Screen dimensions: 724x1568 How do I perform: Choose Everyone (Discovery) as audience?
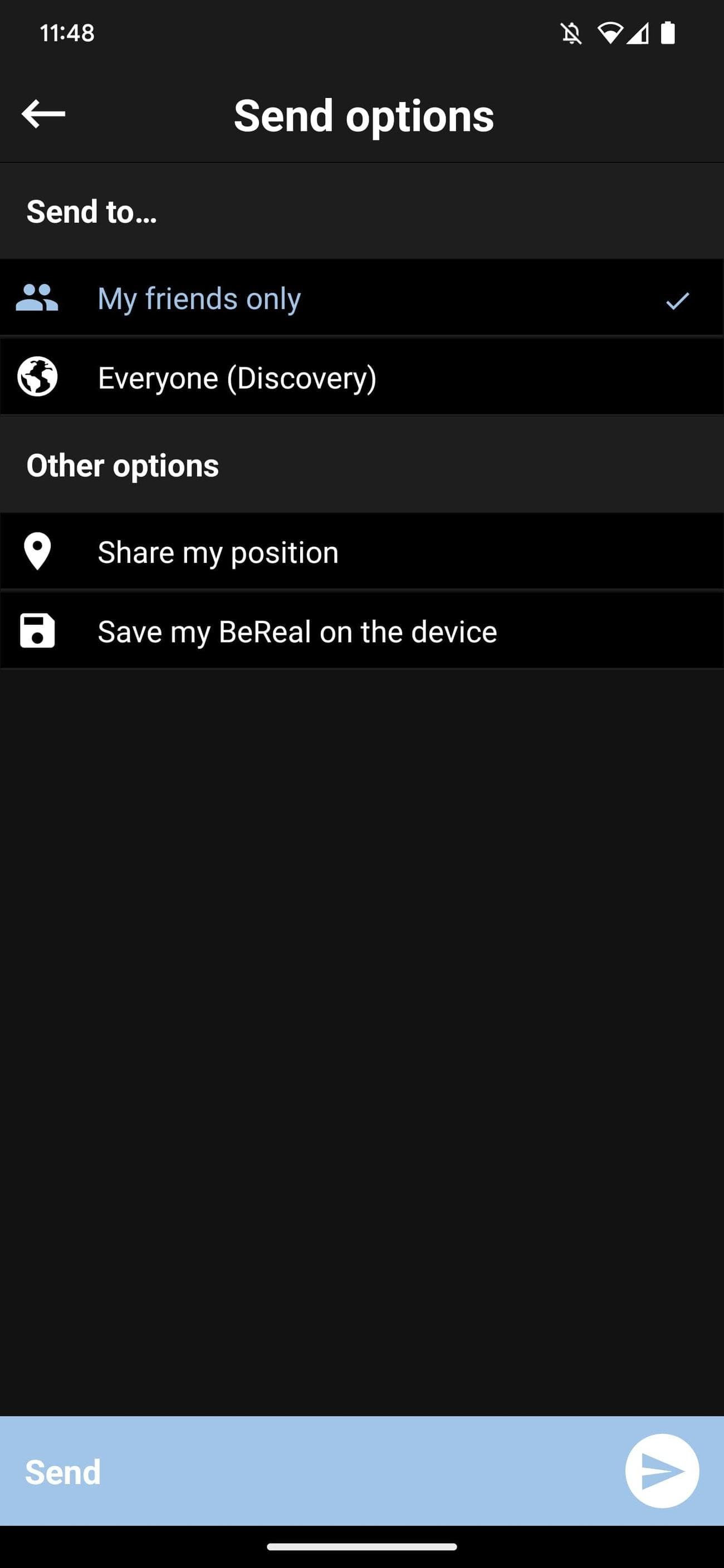[x=361, y=378]
